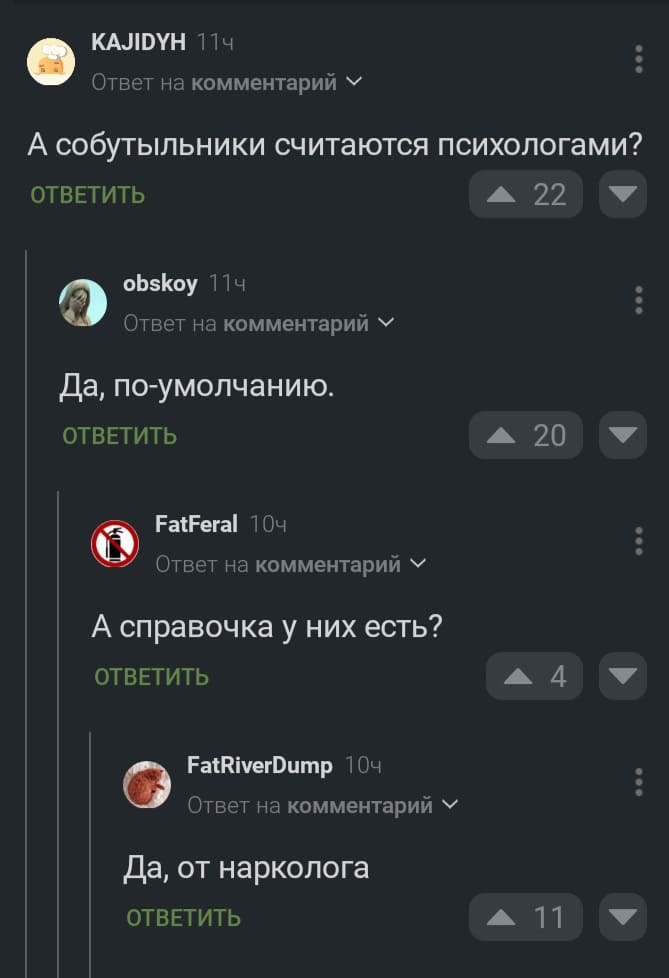This screenshot has width=669, height=978.
Task: Downvote obskoy's comment
Action: pyautogui.click(x=622, y=435)
